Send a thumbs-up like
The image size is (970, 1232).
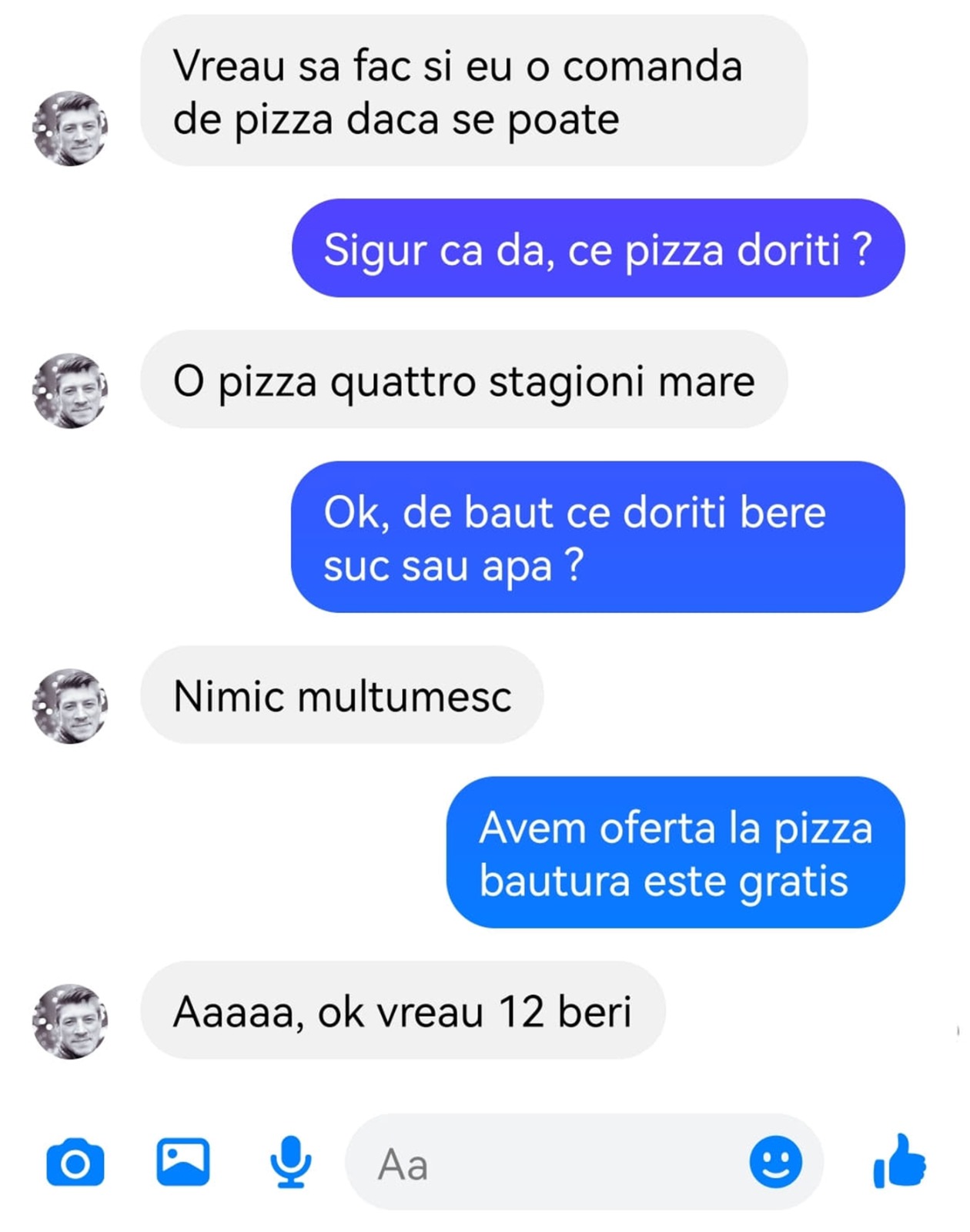[x=899, y=1160]
